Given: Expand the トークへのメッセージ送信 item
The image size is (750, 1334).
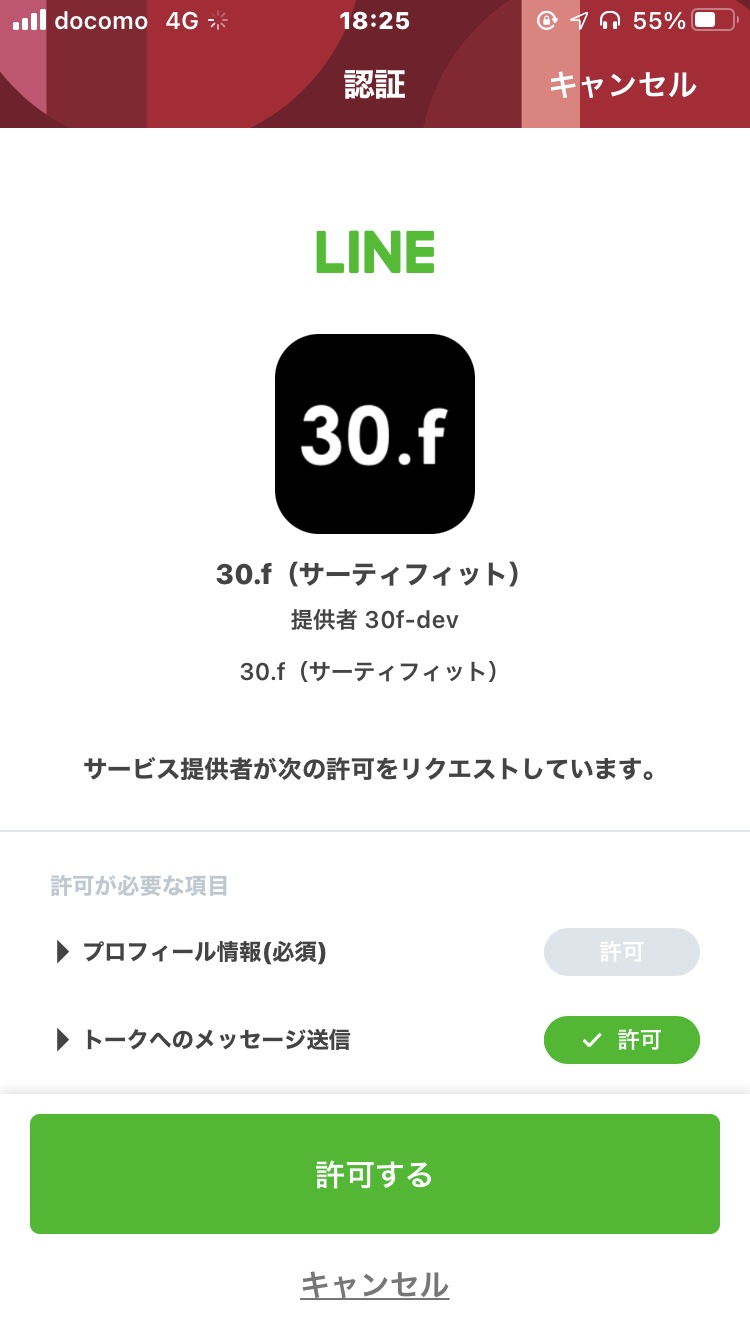Looking at the screenshot, I should 204,1040.
